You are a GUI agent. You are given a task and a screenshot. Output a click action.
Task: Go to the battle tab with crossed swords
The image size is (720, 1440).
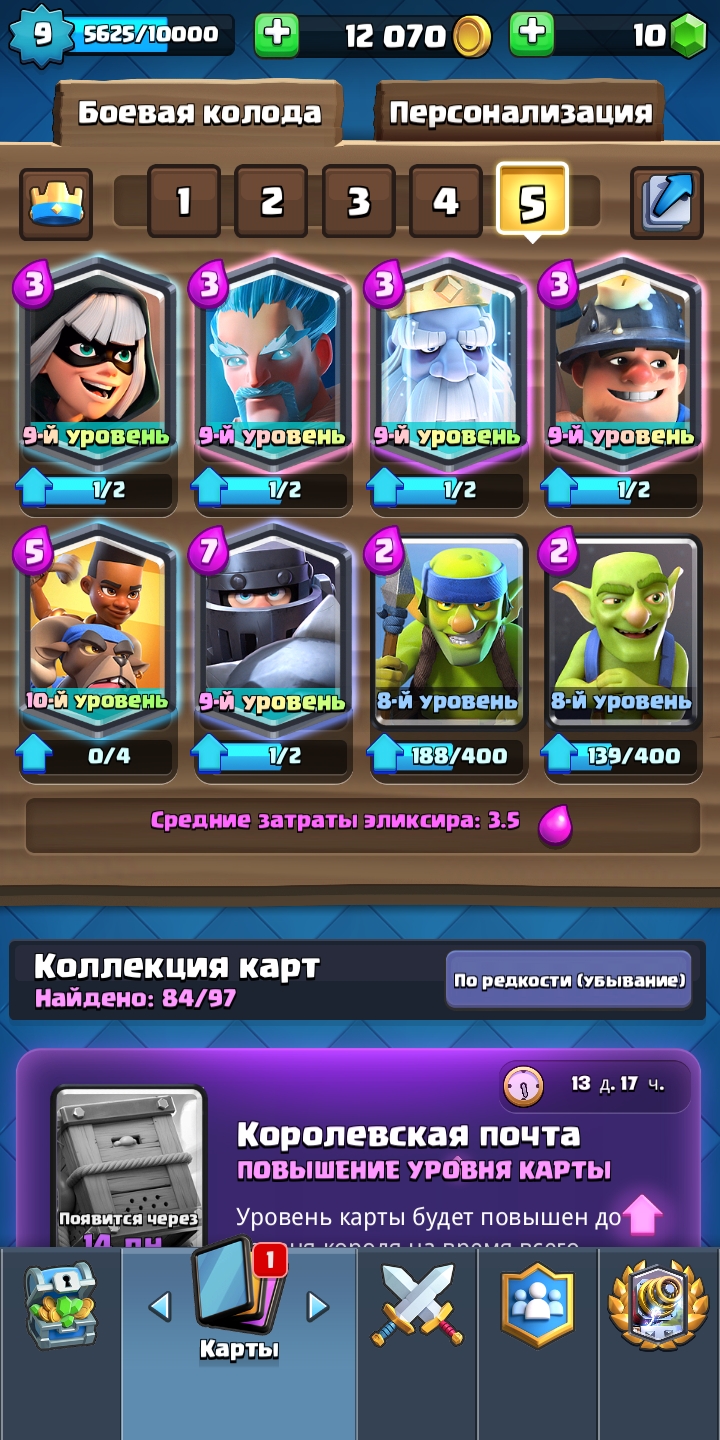416,1307
